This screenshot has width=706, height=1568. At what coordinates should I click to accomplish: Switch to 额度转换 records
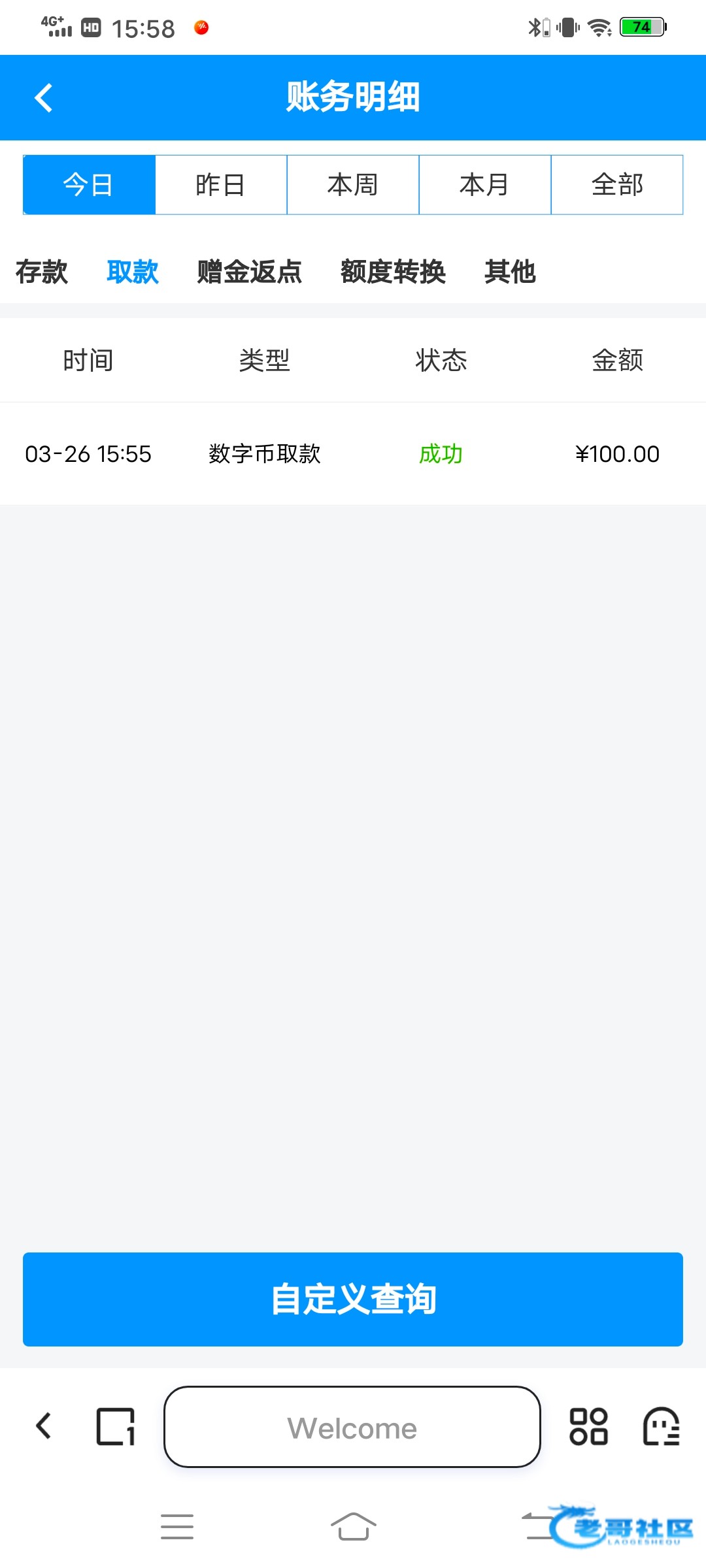point(393,272)
